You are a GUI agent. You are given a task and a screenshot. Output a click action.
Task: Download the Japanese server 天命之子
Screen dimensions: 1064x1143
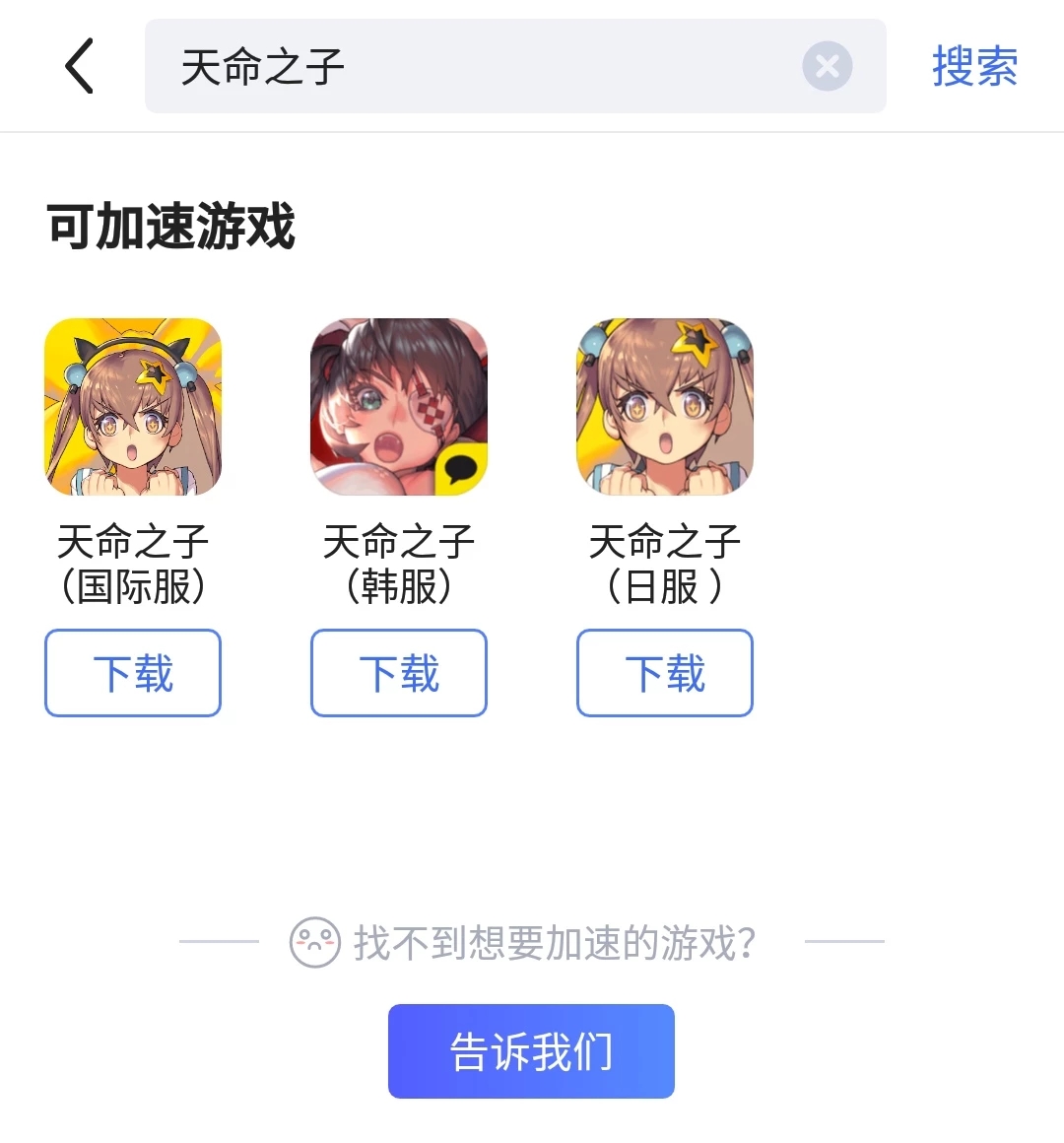click(x=664, y=673)
